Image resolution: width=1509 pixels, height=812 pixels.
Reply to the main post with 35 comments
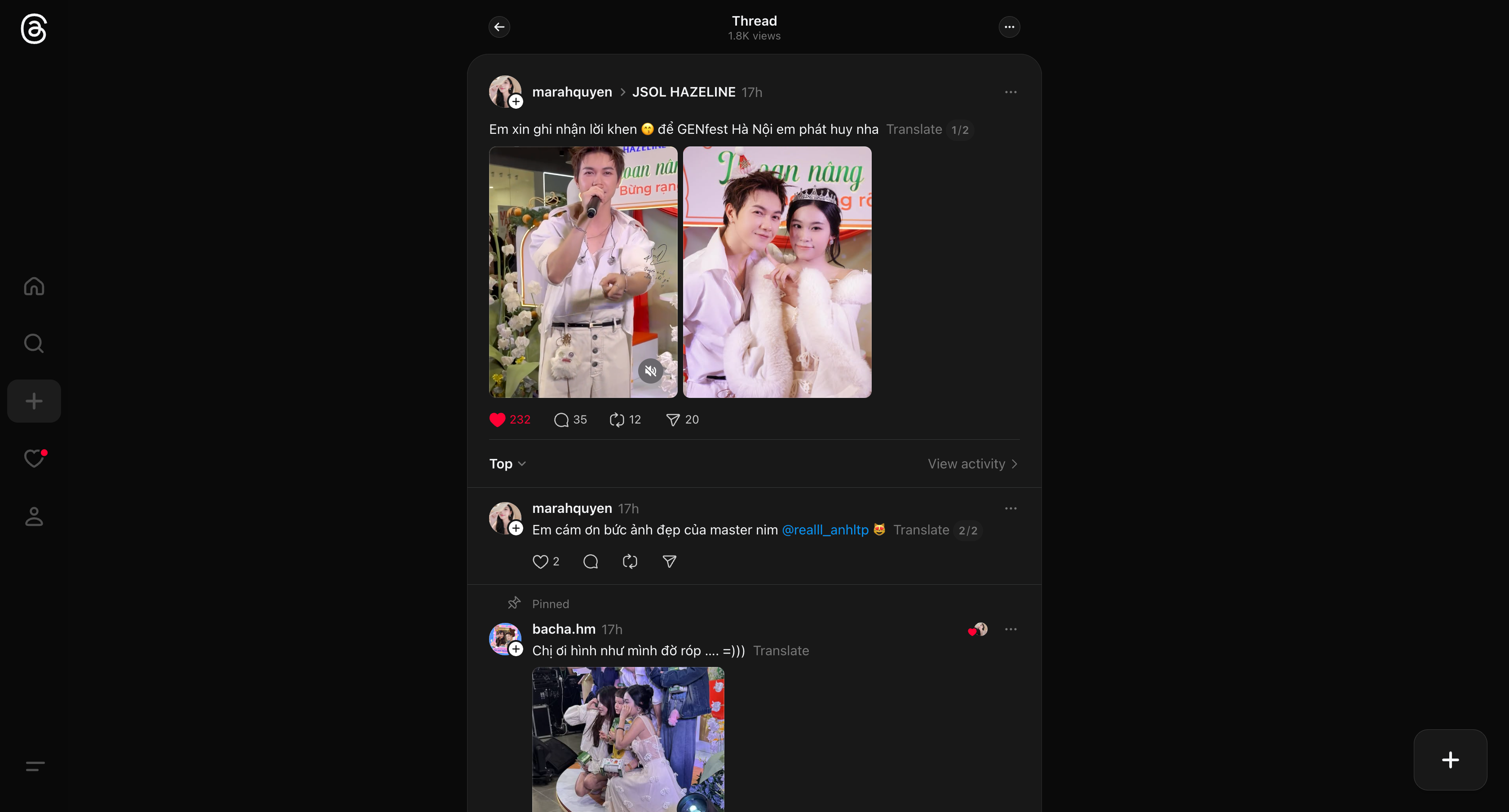[x=561, y=419]
